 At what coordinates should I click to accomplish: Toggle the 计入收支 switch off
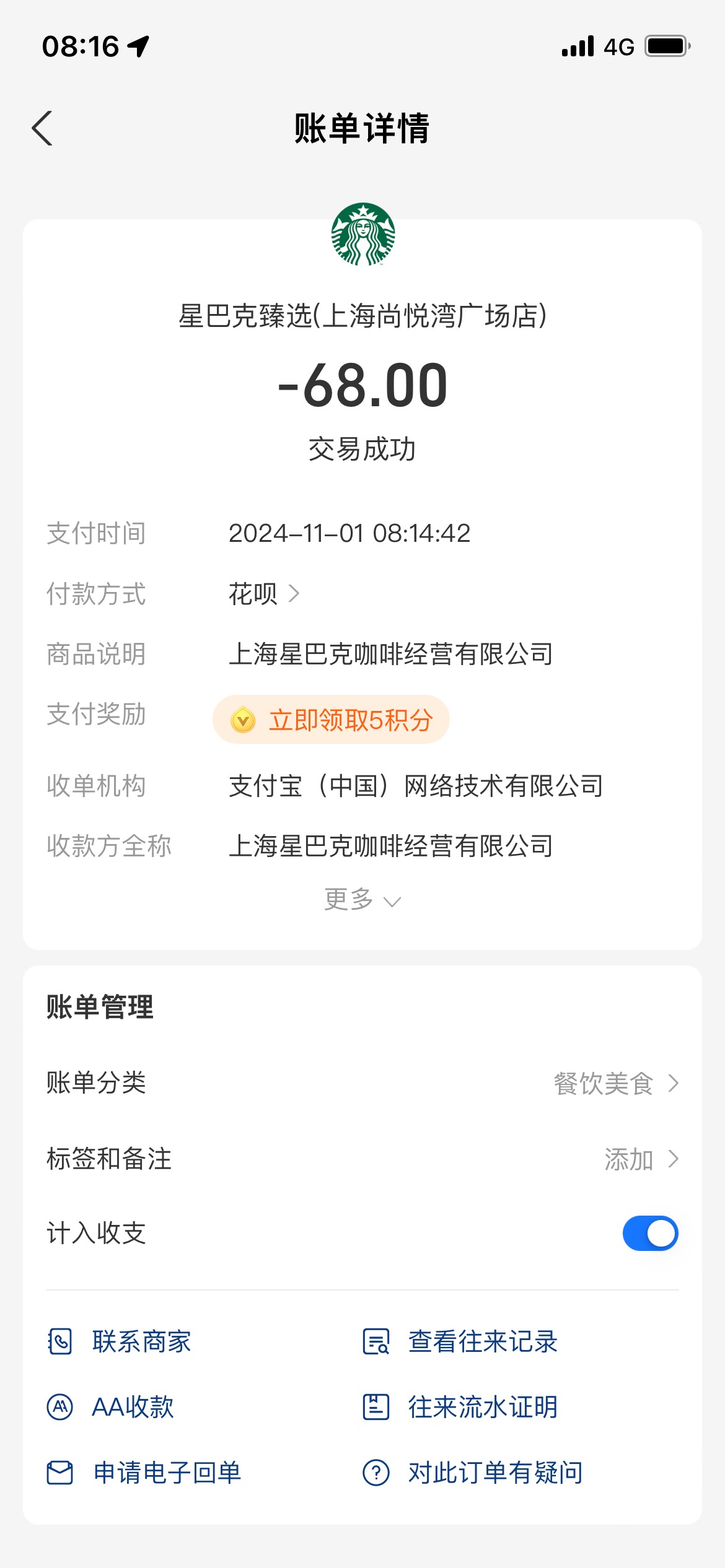click(x=650, y=1233)
